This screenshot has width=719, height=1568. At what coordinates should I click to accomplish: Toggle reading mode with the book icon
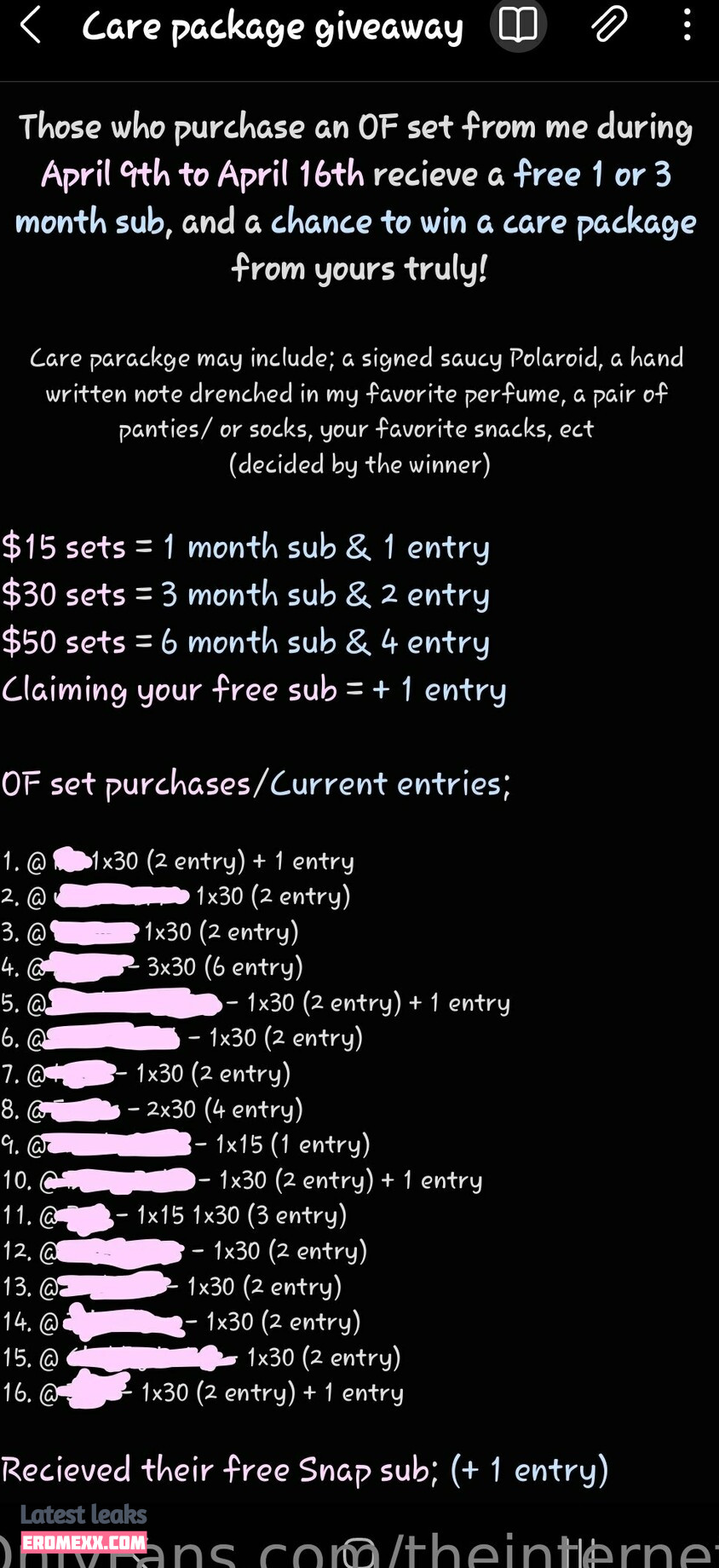(x=518, y=26)
